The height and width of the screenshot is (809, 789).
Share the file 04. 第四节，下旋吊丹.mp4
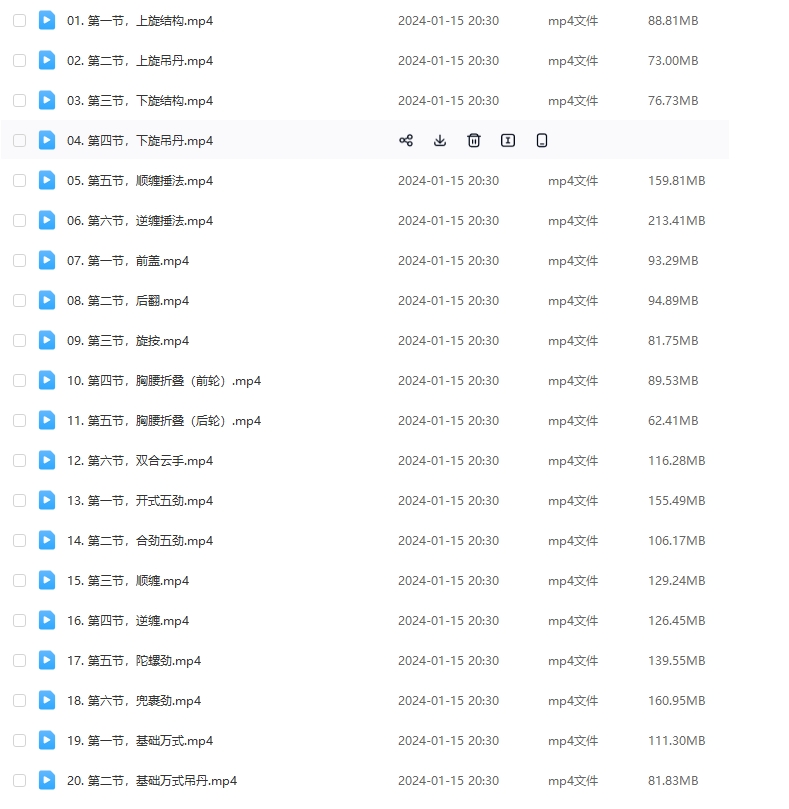coord(406,140)
